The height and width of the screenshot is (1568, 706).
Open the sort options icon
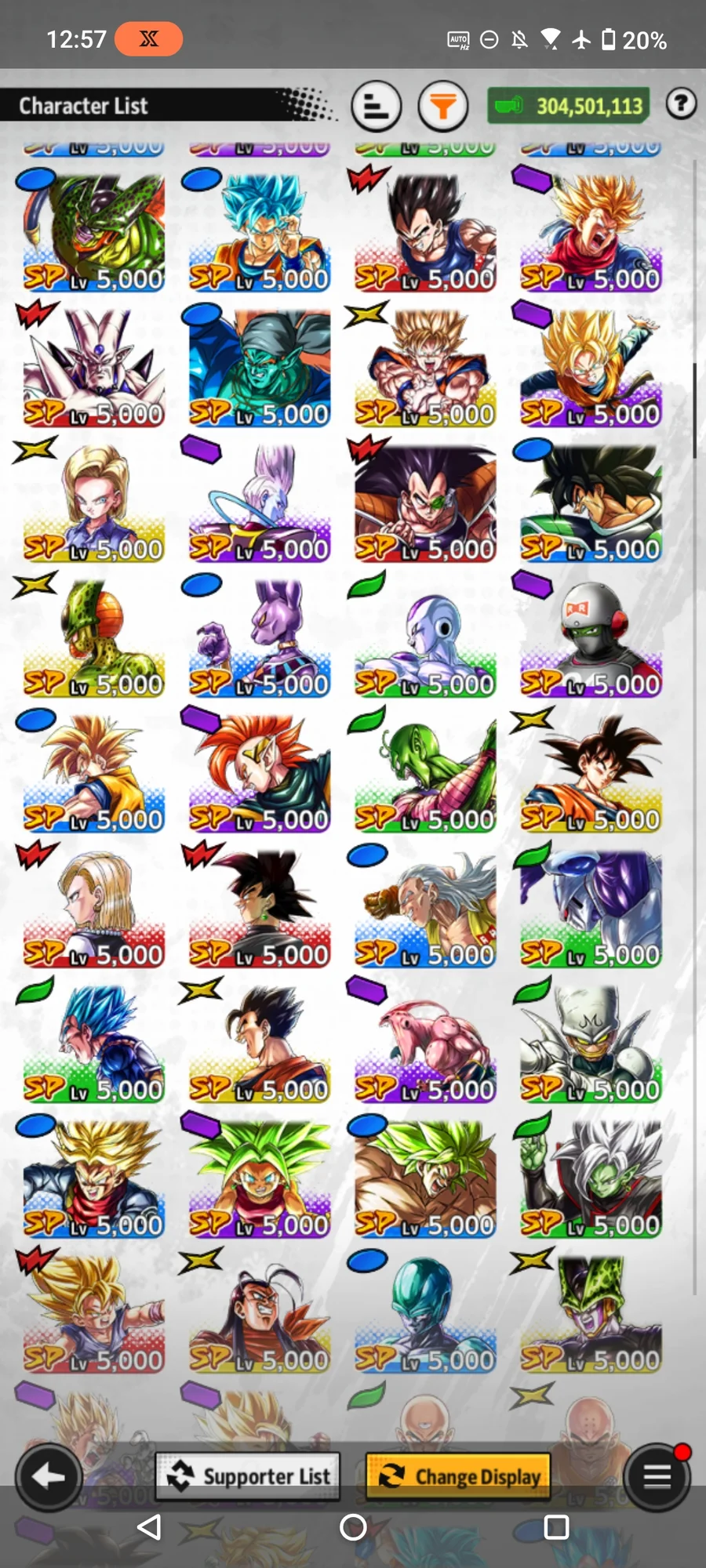pyautogui.click(x=377, y=106)
